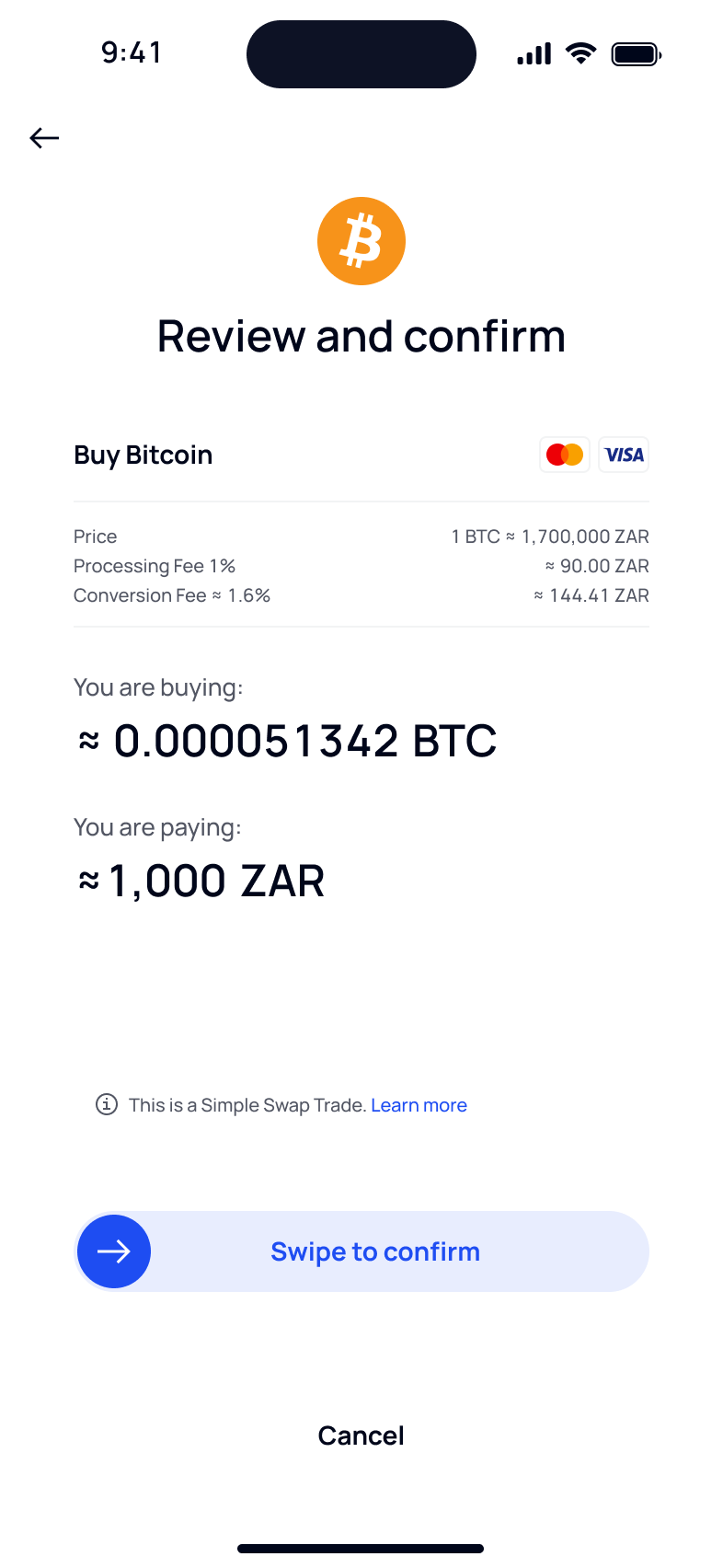Image resolution: width=723 pixels, height=1568 pixels.
Task: Tap the Wi-Fi icon in the status bar
Action: 580,52
